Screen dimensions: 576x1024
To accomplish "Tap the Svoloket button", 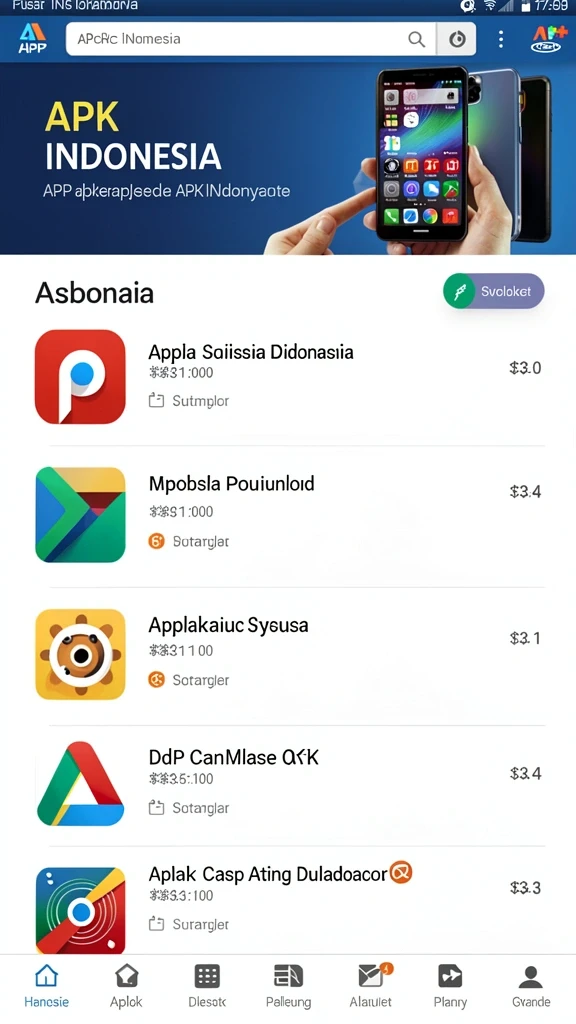I will (x=494, y=291).
